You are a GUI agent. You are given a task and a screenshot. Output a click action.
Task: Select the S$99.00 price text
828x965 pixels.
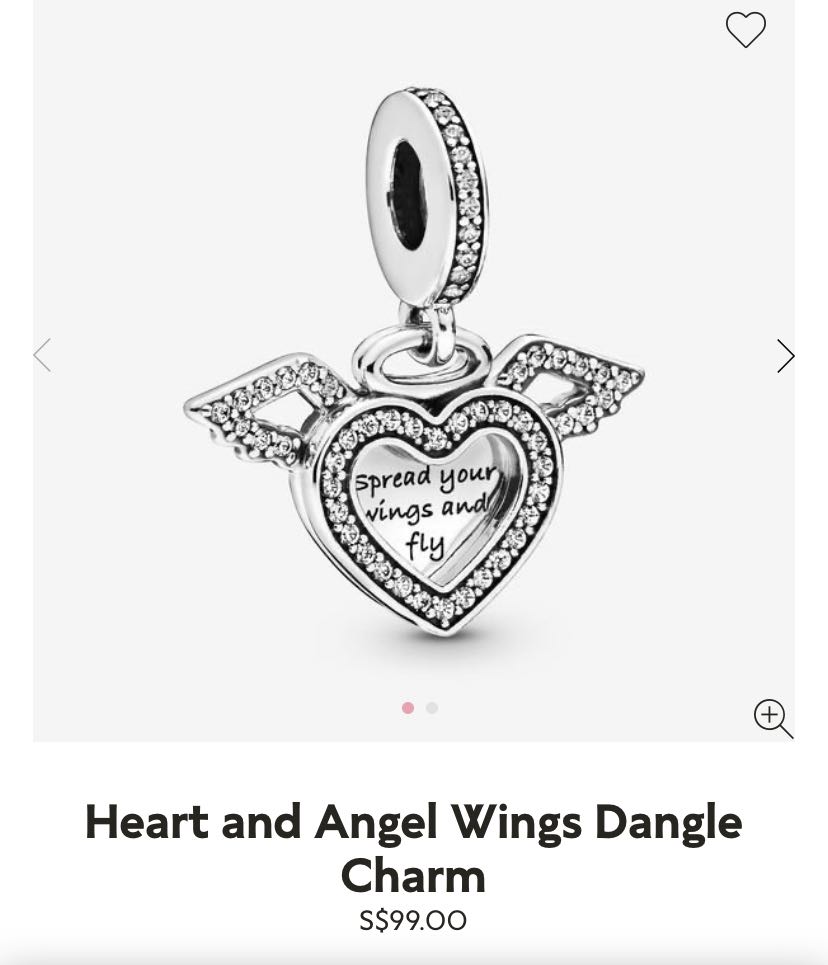413,921
